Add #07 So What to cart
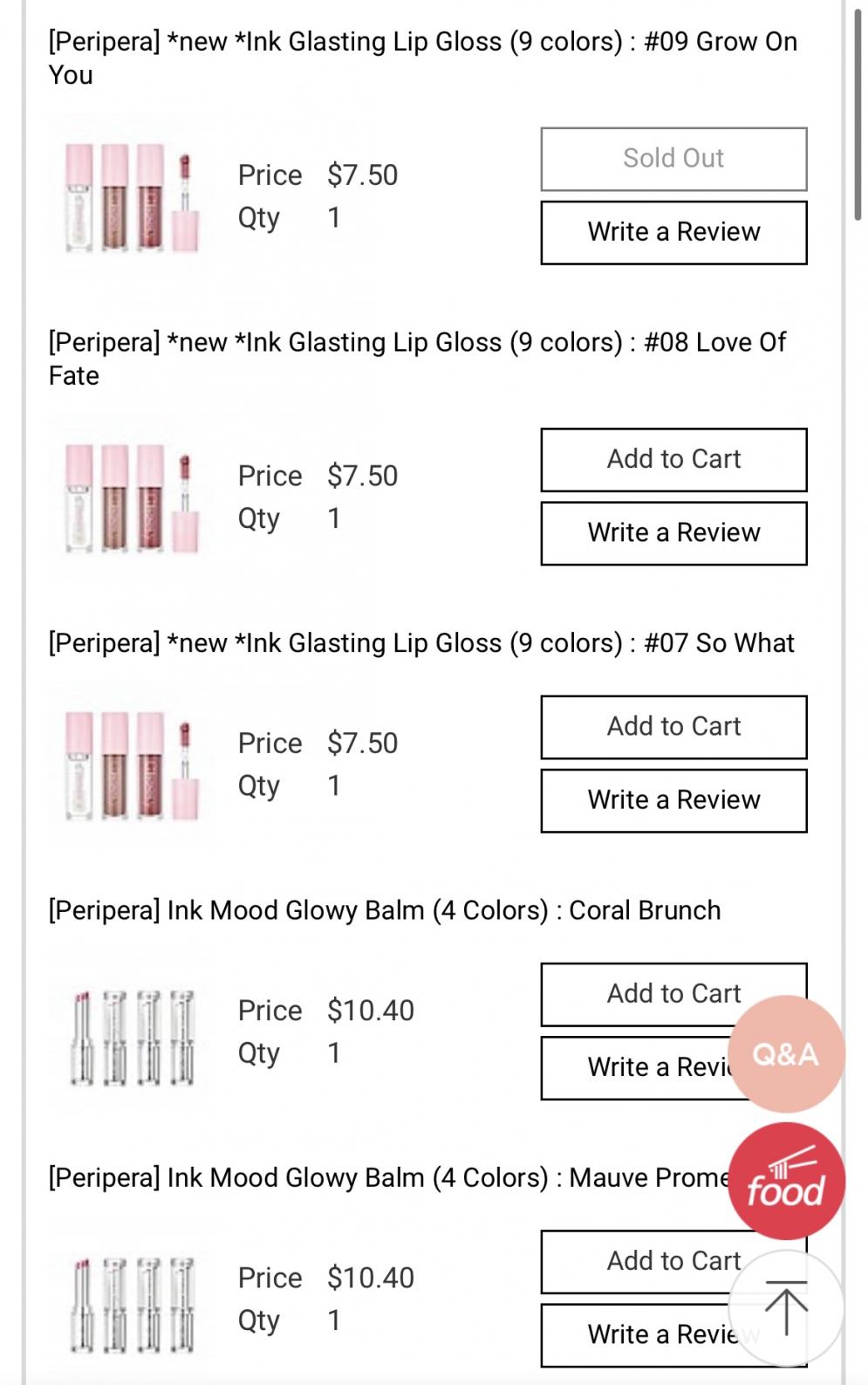This screenshot has width=868, height=1385. 673,726
